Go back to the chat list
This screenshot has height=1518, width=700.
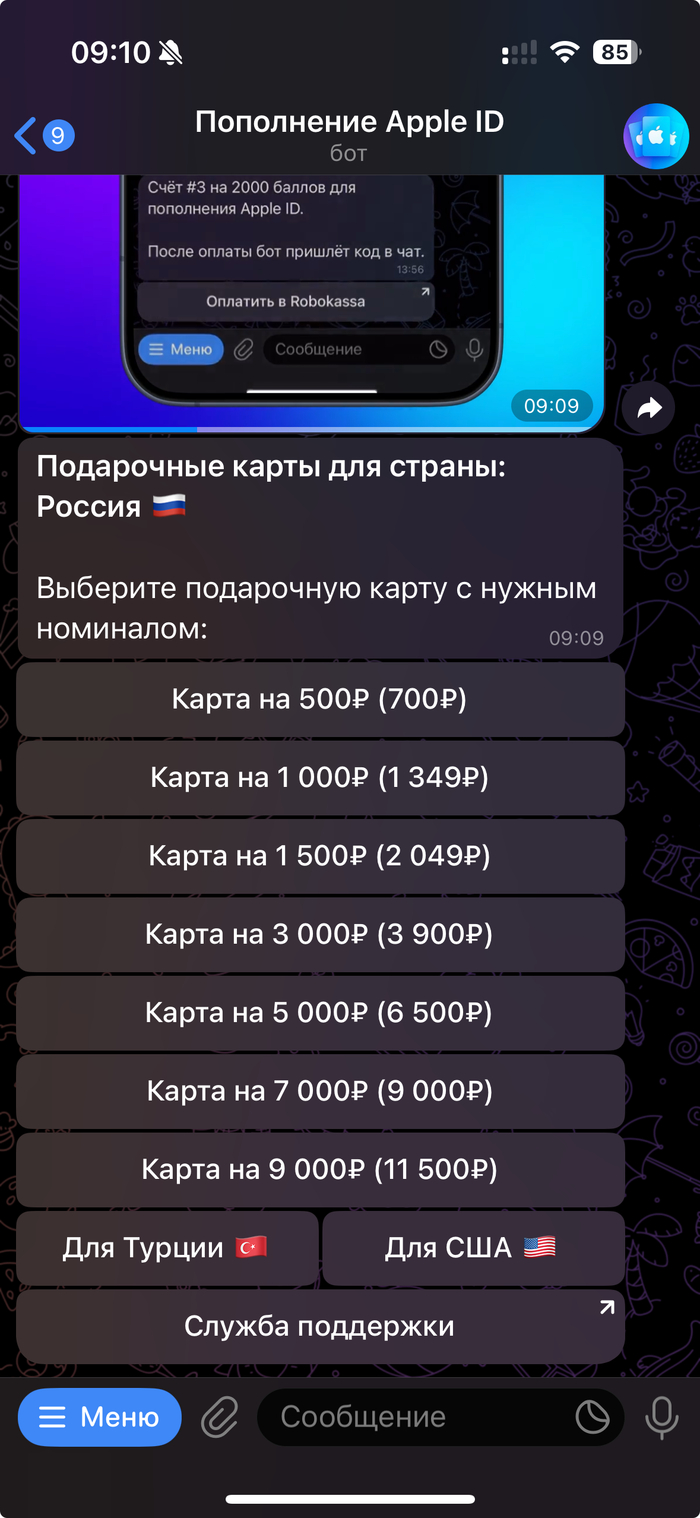pos(40,135)
